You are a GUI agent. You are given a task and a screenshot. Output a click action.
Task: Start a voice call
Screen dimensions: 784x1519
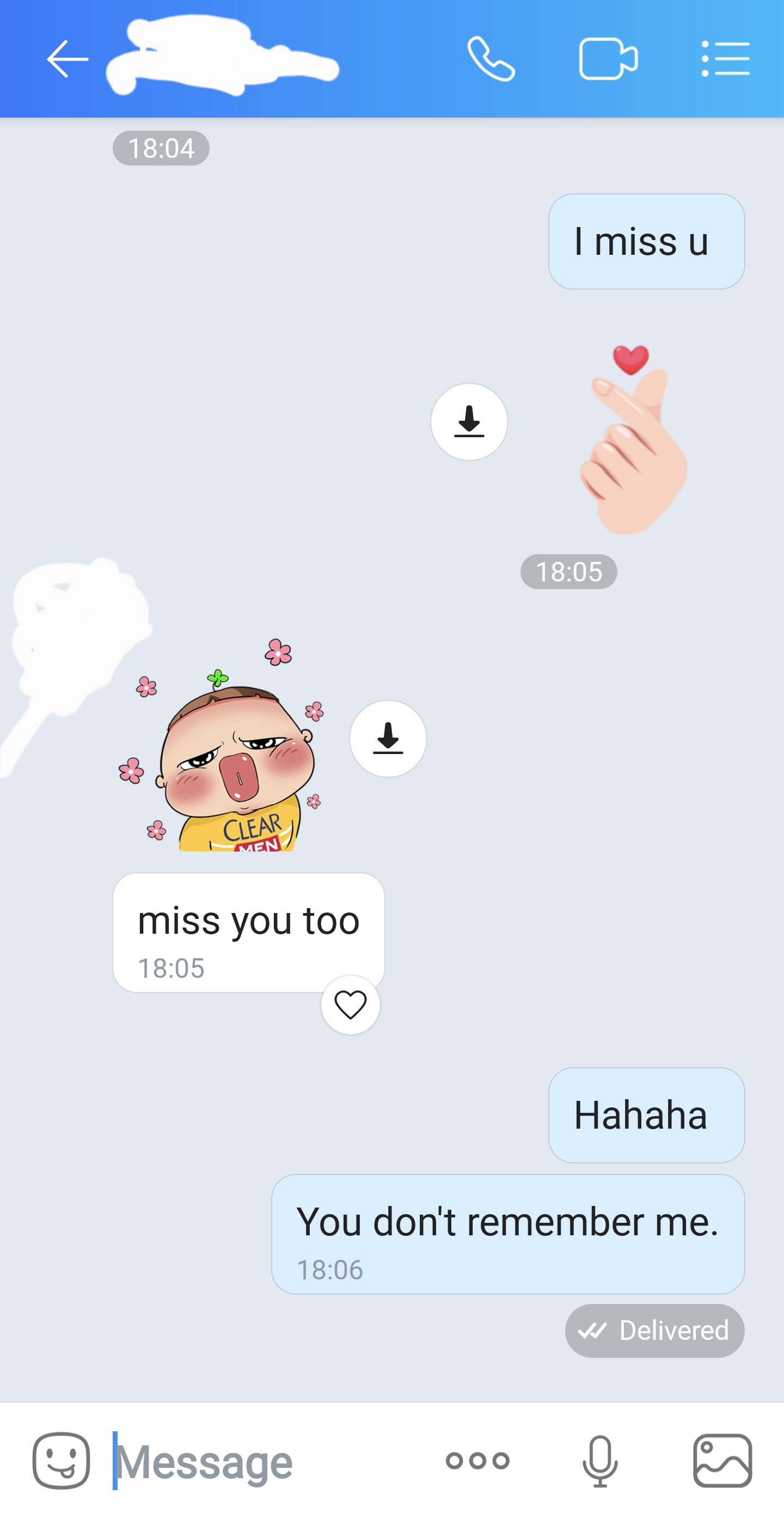491,59
